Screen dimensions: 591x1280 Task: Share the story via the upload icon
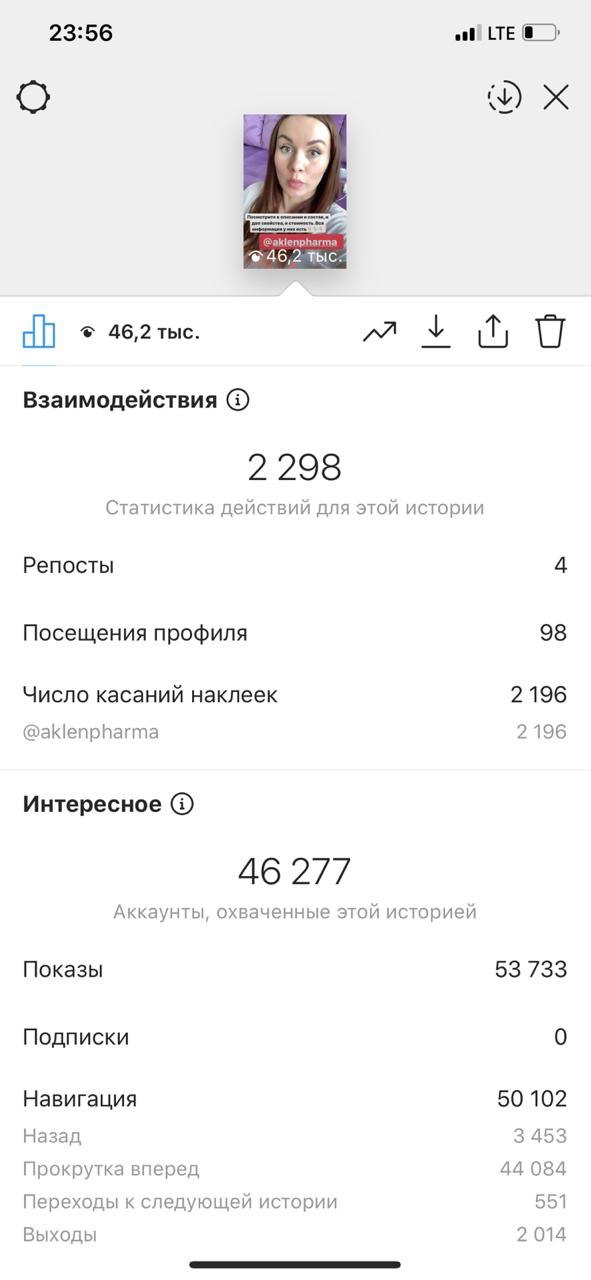tap(493, 332)
